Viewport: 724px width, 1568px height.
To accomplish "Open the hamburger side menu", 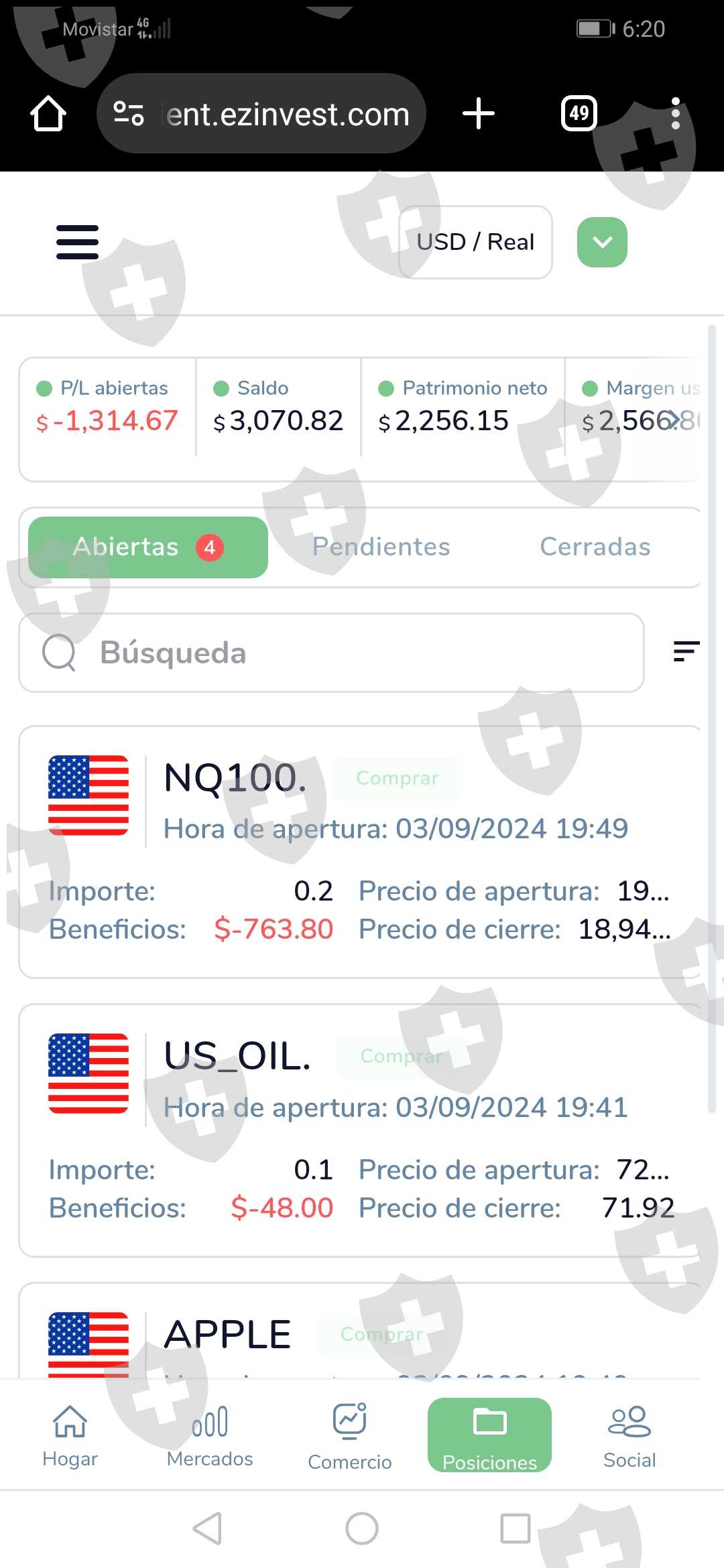I will click(77, 242).
